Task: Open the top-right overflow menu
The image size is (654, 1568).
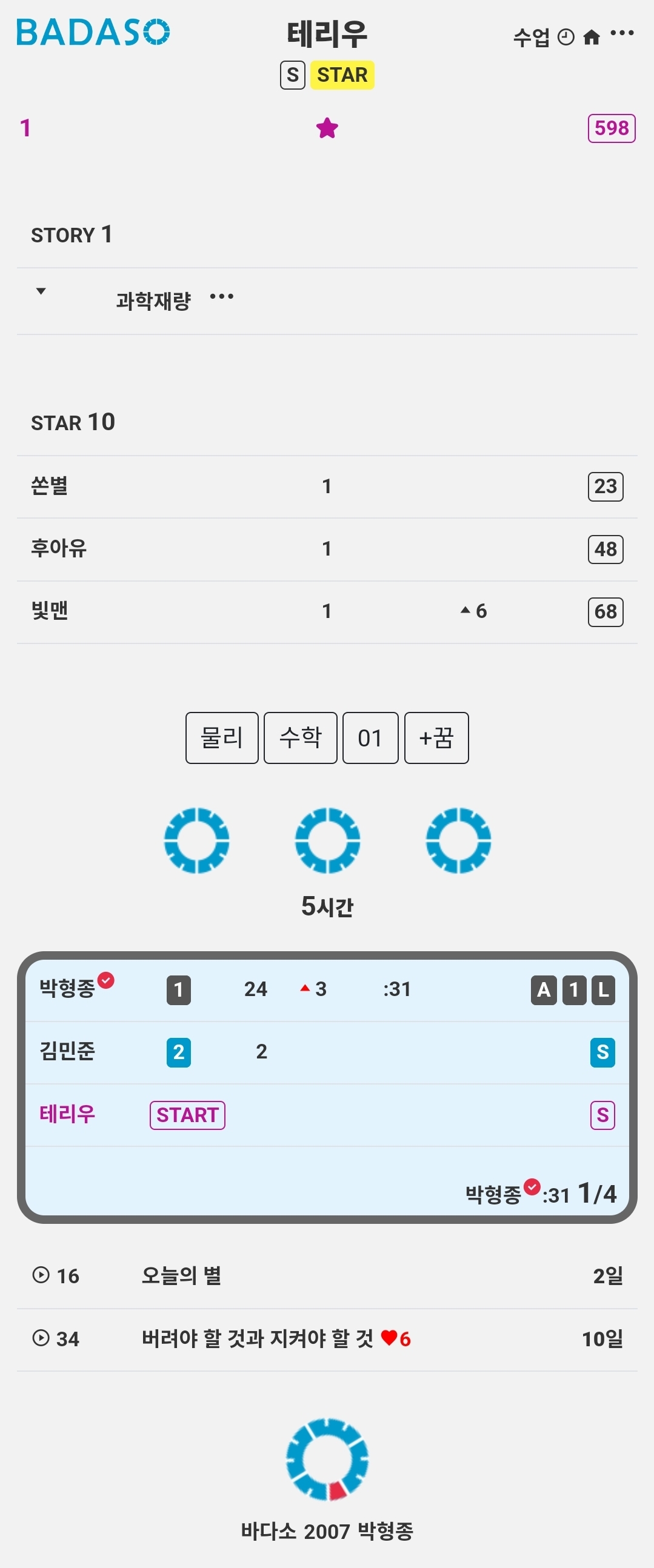Action: (622, 33)
